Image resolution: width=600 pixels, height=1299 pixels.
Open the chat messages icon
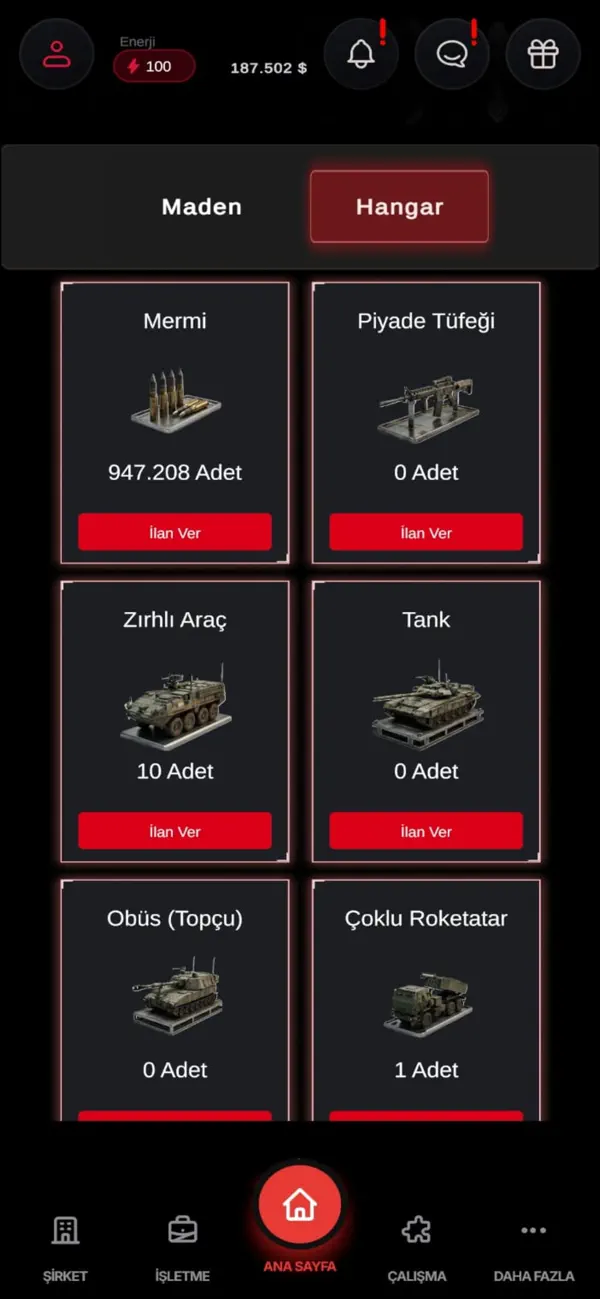(x=452, y=54)
